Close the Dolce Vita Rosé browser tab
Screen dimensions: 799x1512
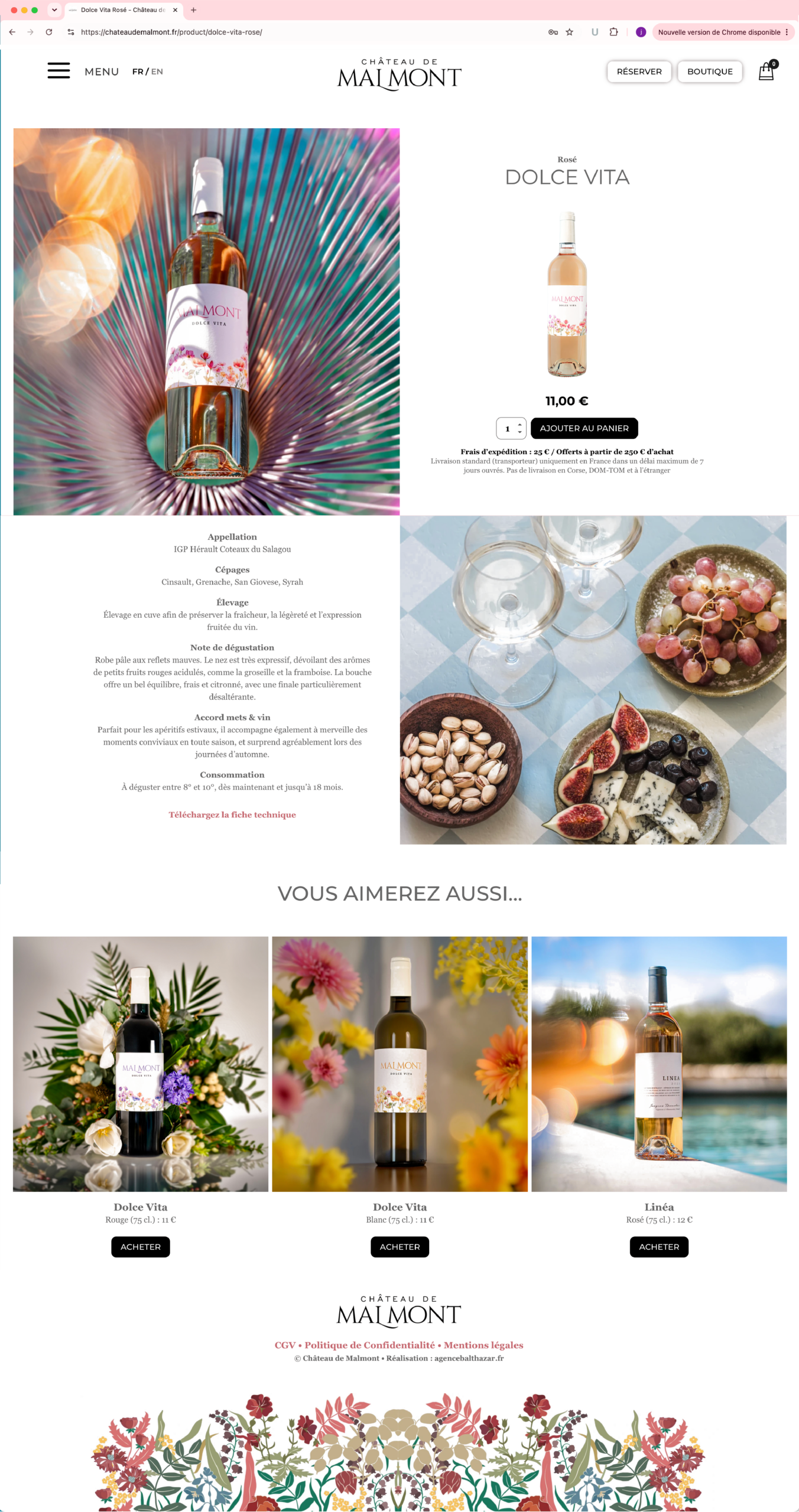coord(175,10)
